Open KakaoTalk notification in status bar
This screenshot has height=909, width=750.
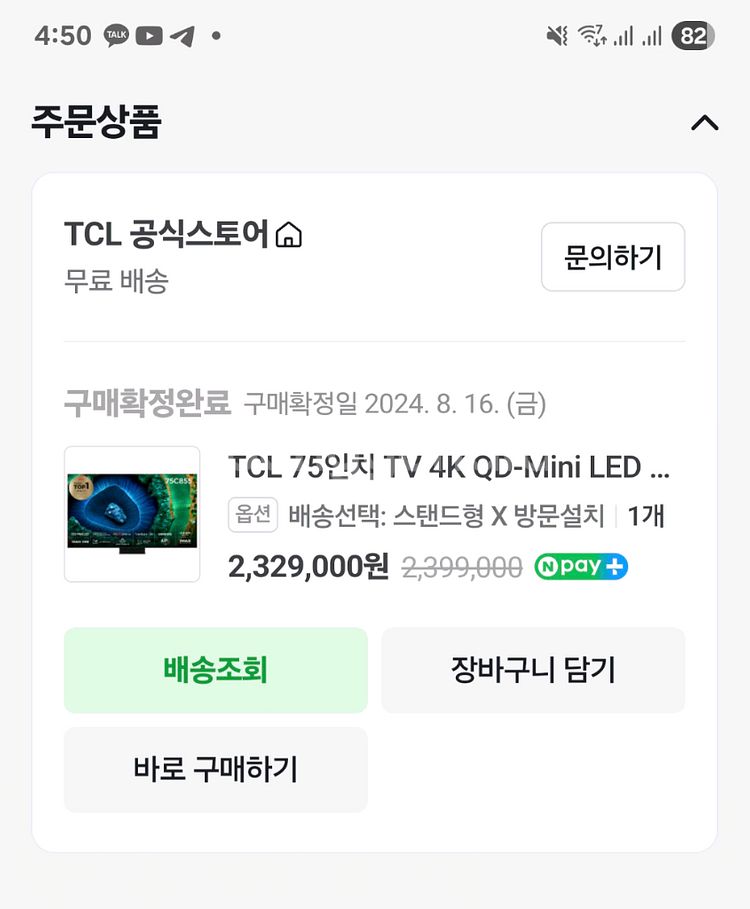pos(114,34)
